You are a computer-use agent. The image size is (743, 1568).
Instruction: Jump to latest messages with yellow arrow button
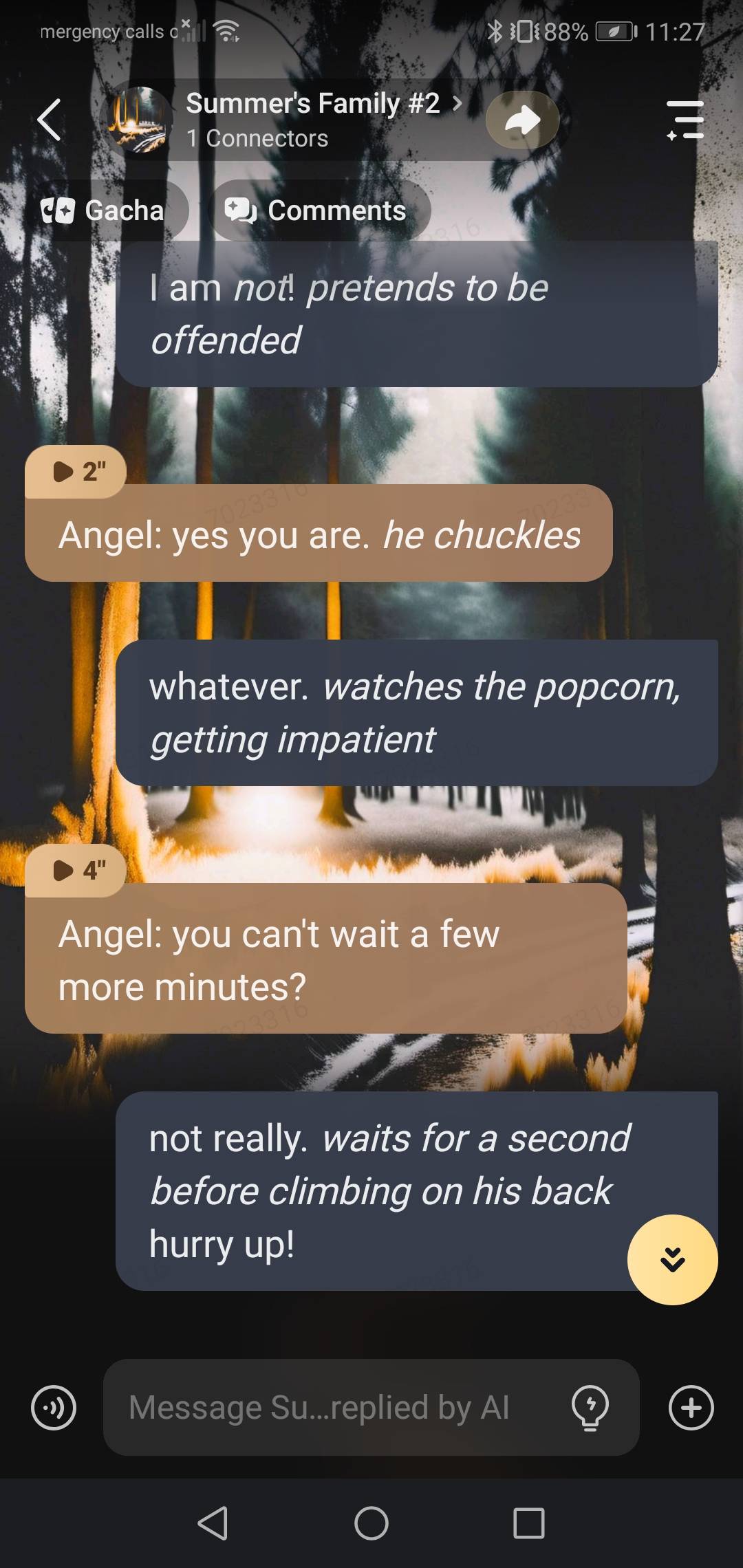coord(672,1260)
